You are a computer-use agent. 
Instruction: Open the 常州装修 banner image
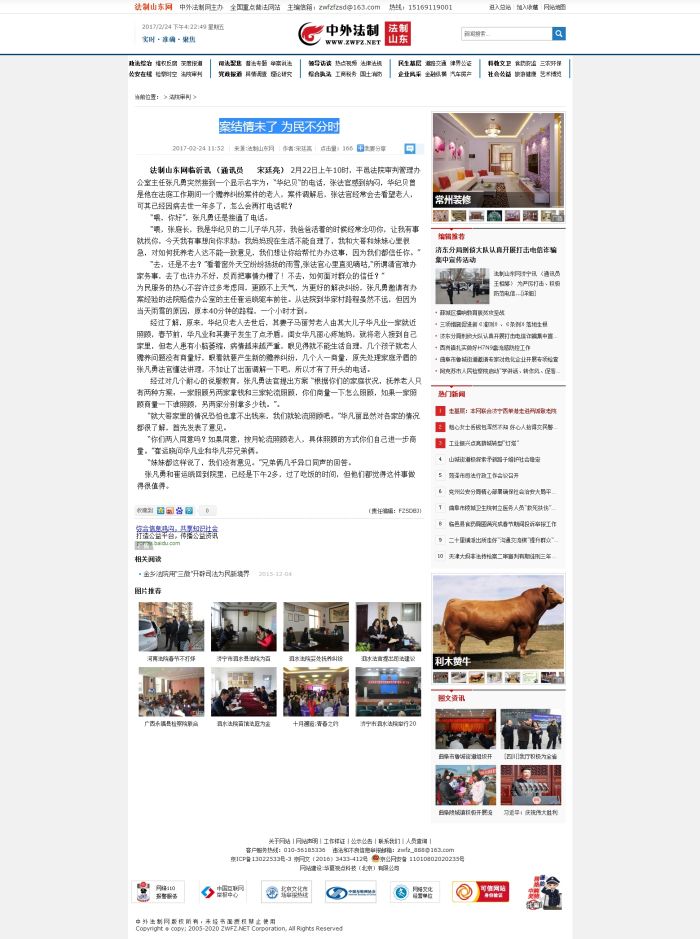tap(498, 160)
